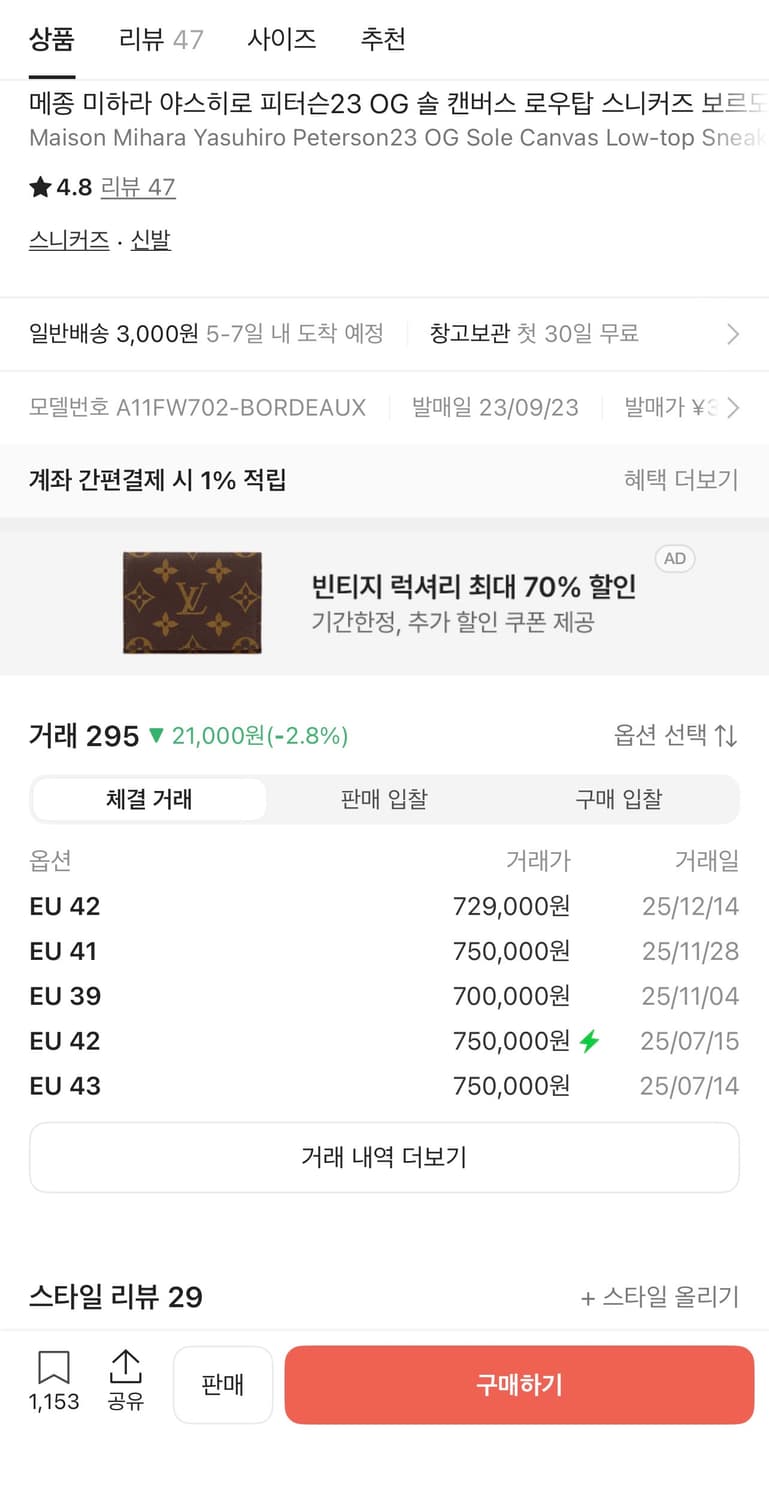Viewport: 769px width, 1500px height.
Task: Click the AD badge on the banner
Action: click(x=675, y=559)
